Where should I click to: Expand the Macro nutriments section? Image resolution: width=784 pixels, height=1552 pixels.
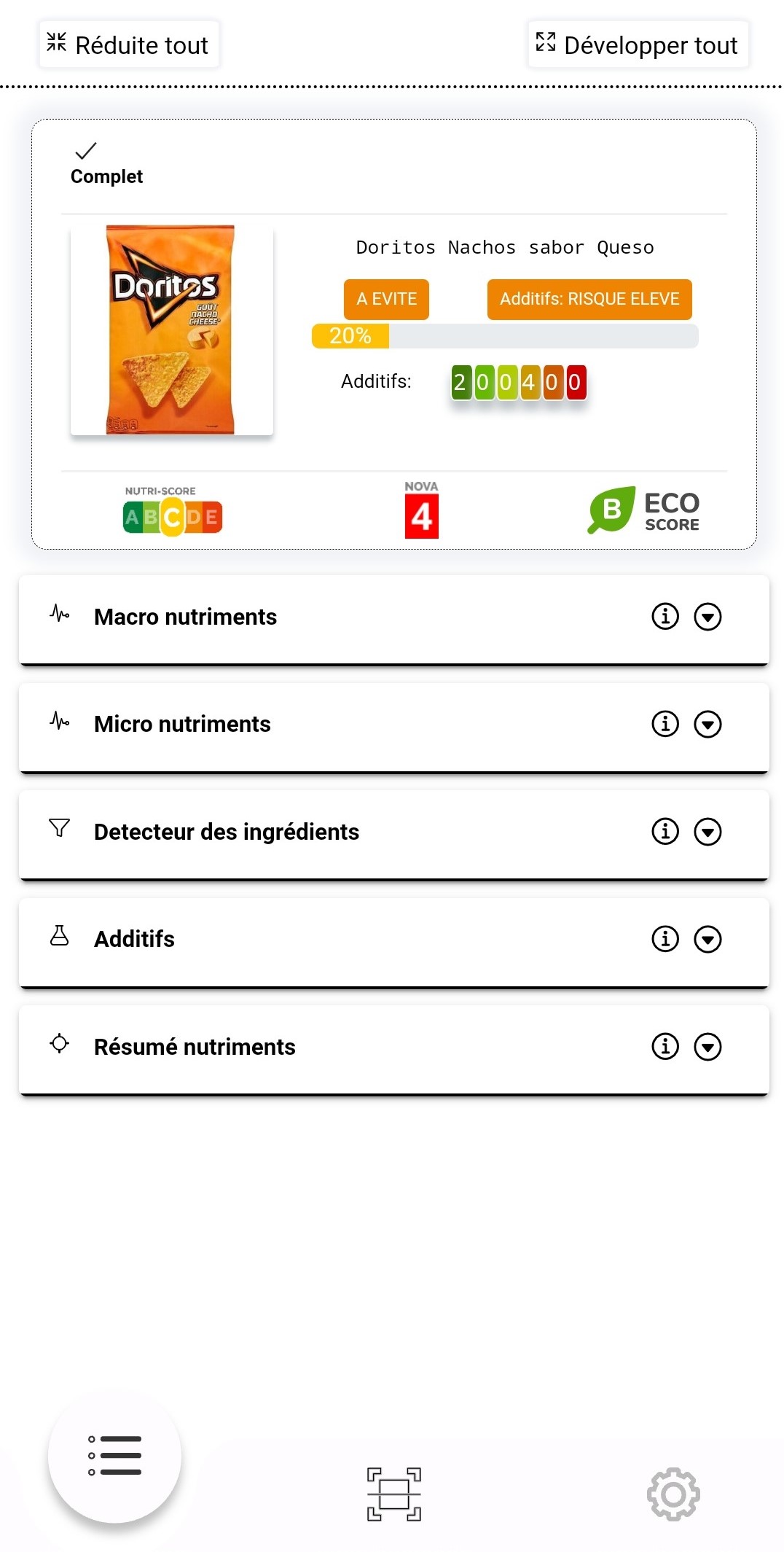point(707,617)
